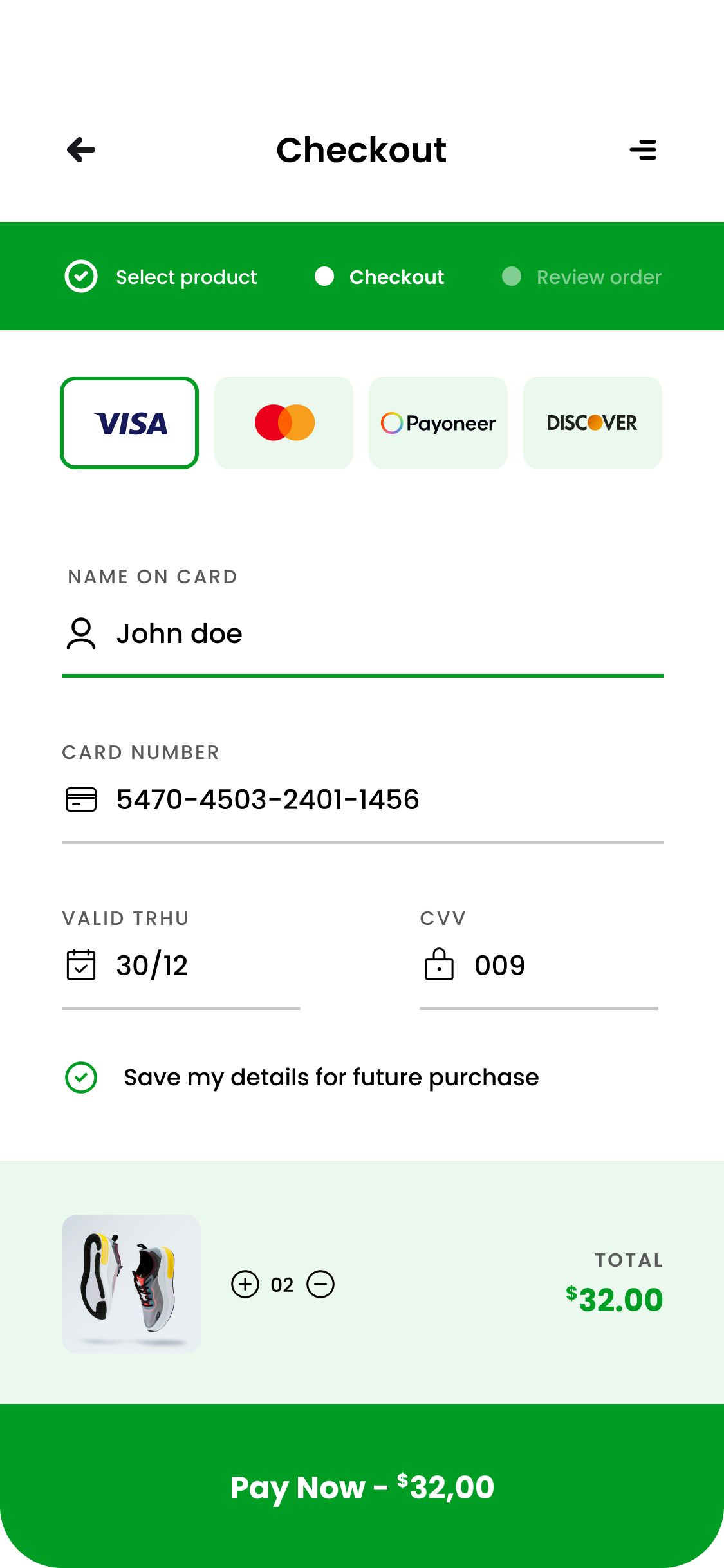Jump to the Review order step
The width and height of the screenshot is (724, 1568).
click(582, 277)
